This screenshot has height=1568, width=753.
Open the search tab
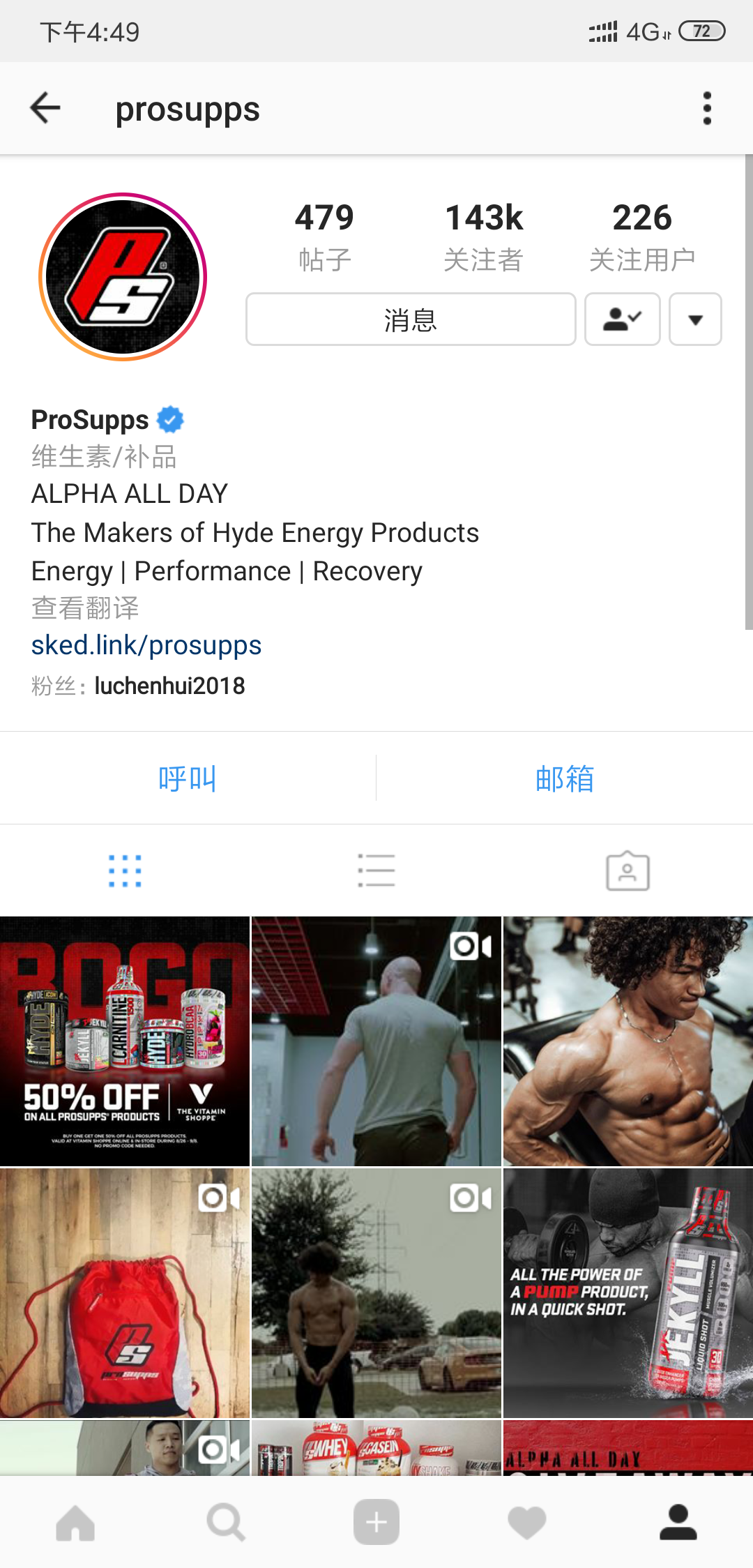coord(226,1522)
